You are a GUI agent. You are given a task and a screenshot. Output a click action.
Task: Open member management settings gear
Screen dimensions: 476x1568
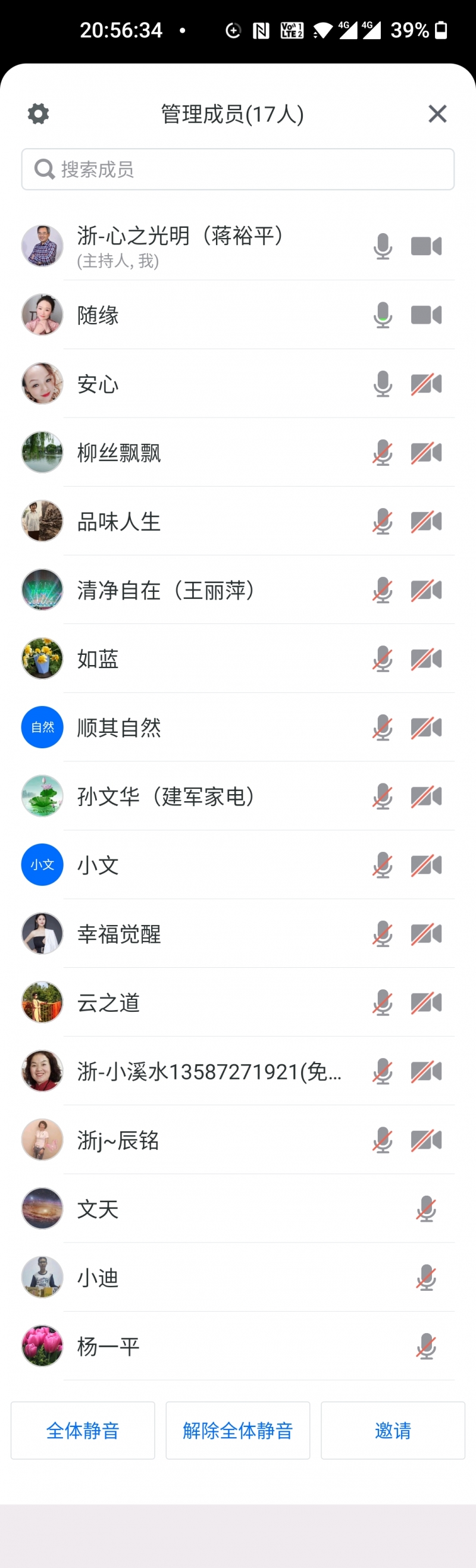[38, 114]
